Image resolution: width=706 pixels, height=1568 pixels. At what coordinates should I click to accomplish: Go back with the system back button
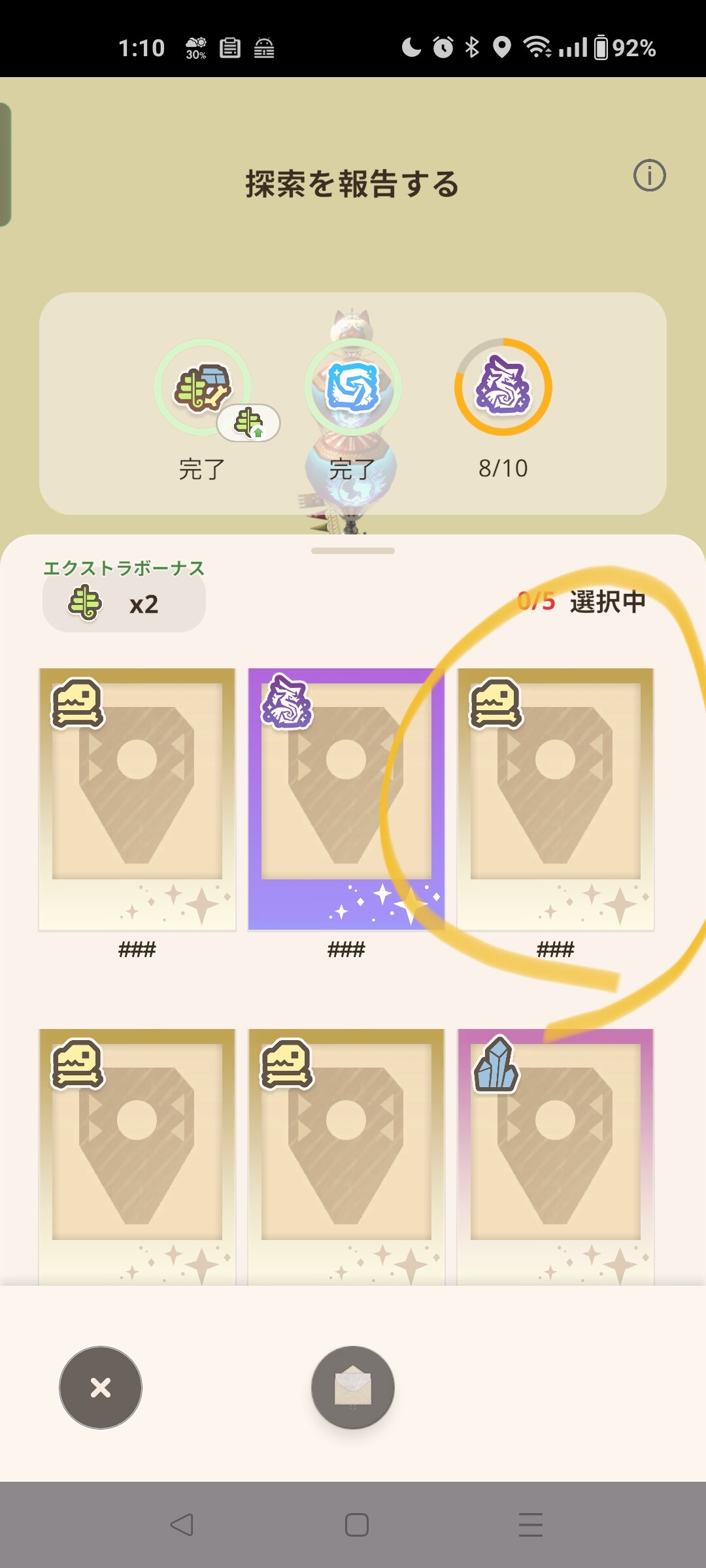click(181, 1525)
